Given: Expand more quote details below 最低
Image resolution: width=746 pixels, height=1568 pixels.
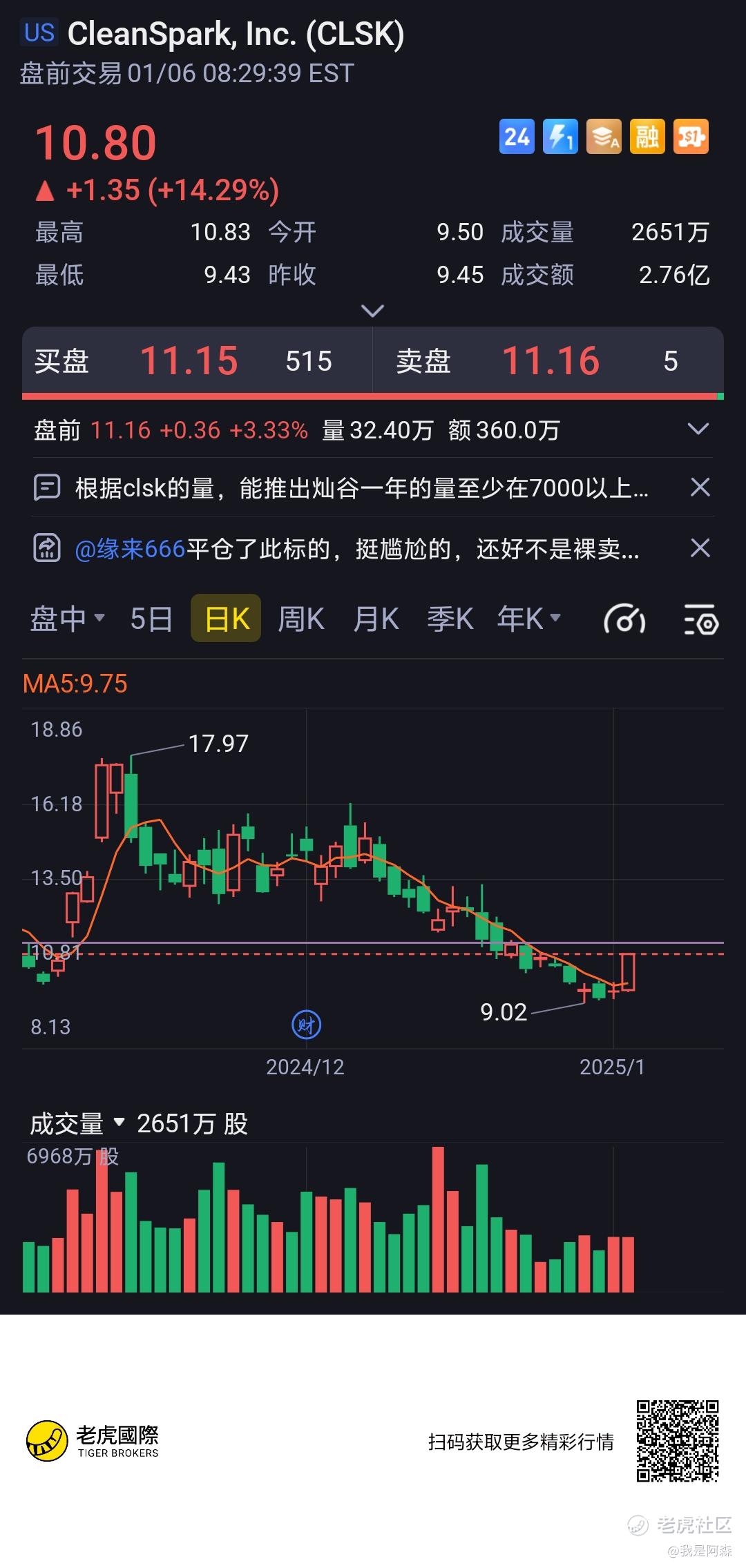Looking at the screenshot, I should (x=373, y=311).
